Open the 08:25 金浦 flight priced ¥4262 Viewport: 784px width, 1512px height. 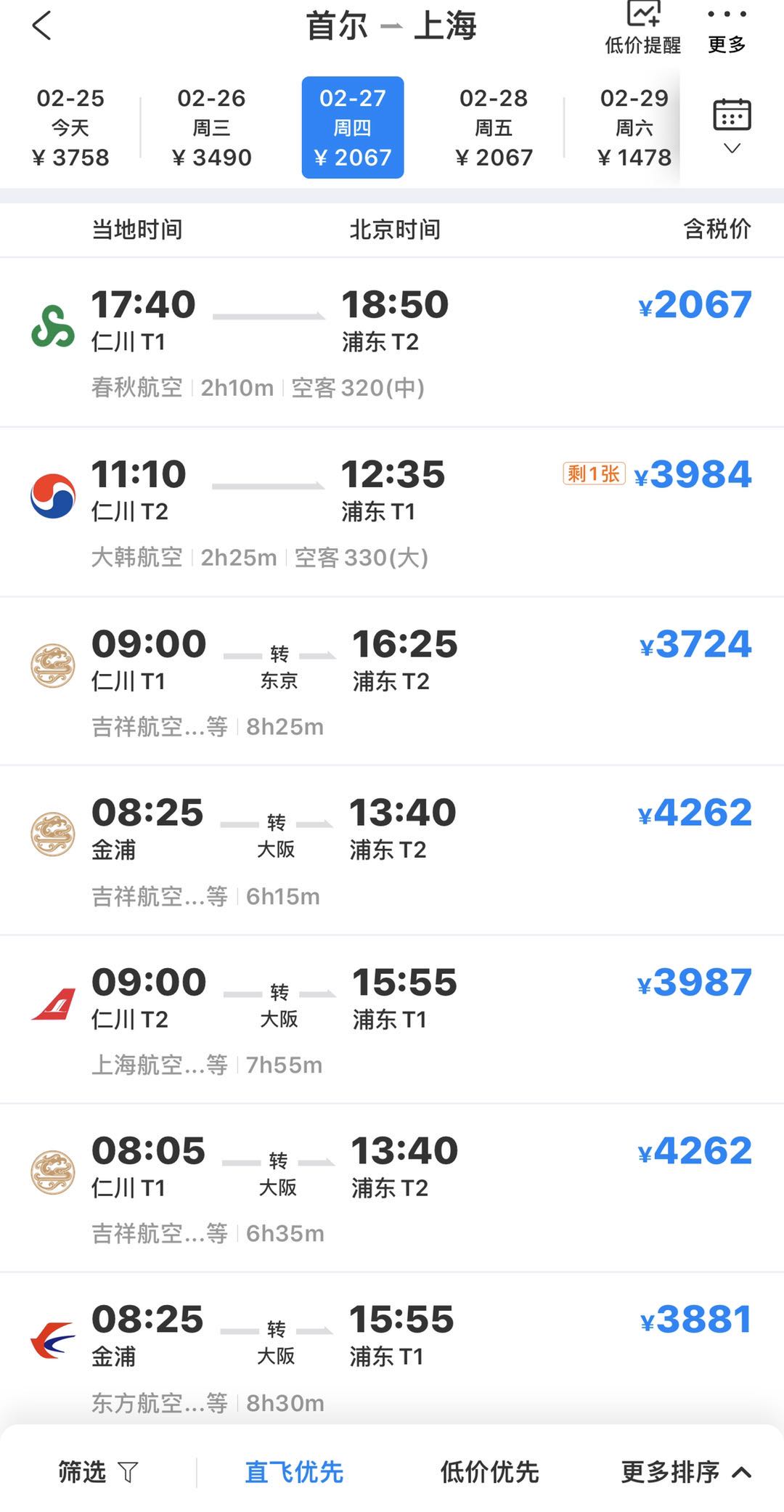click(x=392, y=851)
